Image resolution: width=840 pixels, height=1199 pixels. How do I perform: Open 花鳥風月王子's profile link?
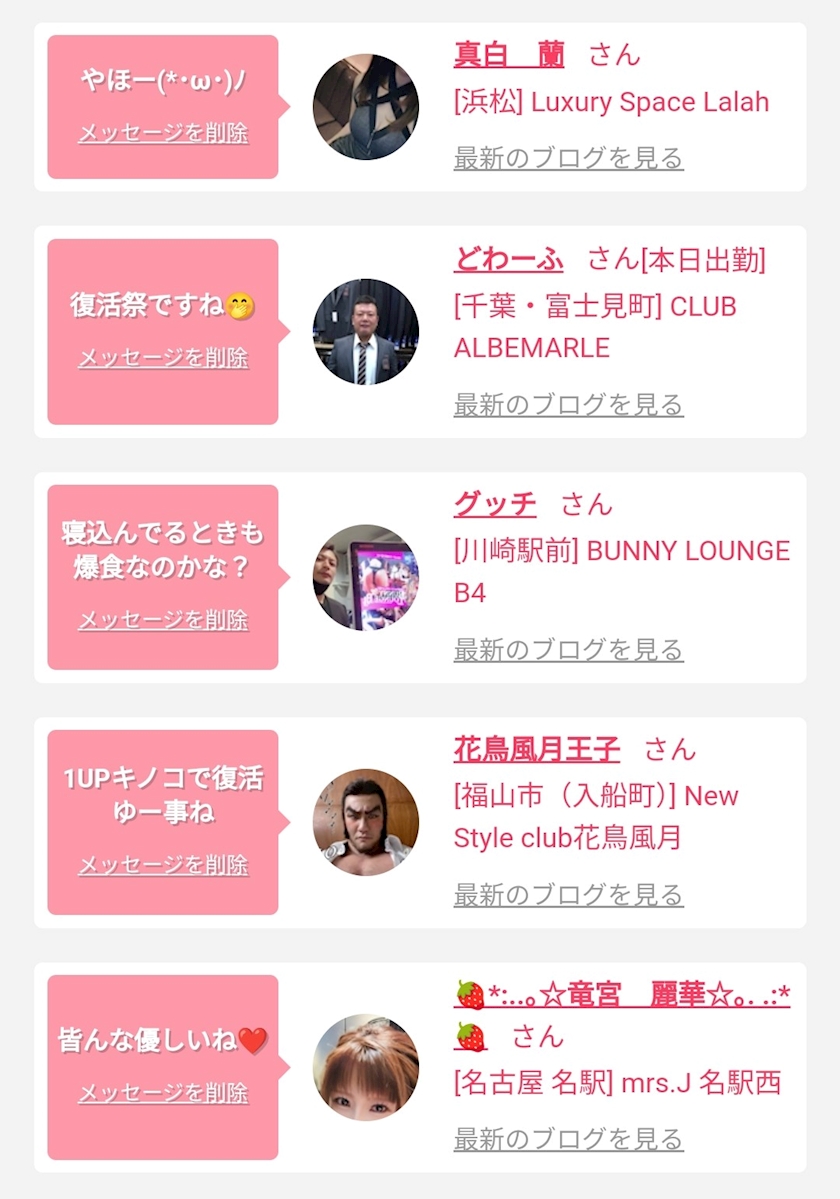pyautogui.click(x=537, y=749)
